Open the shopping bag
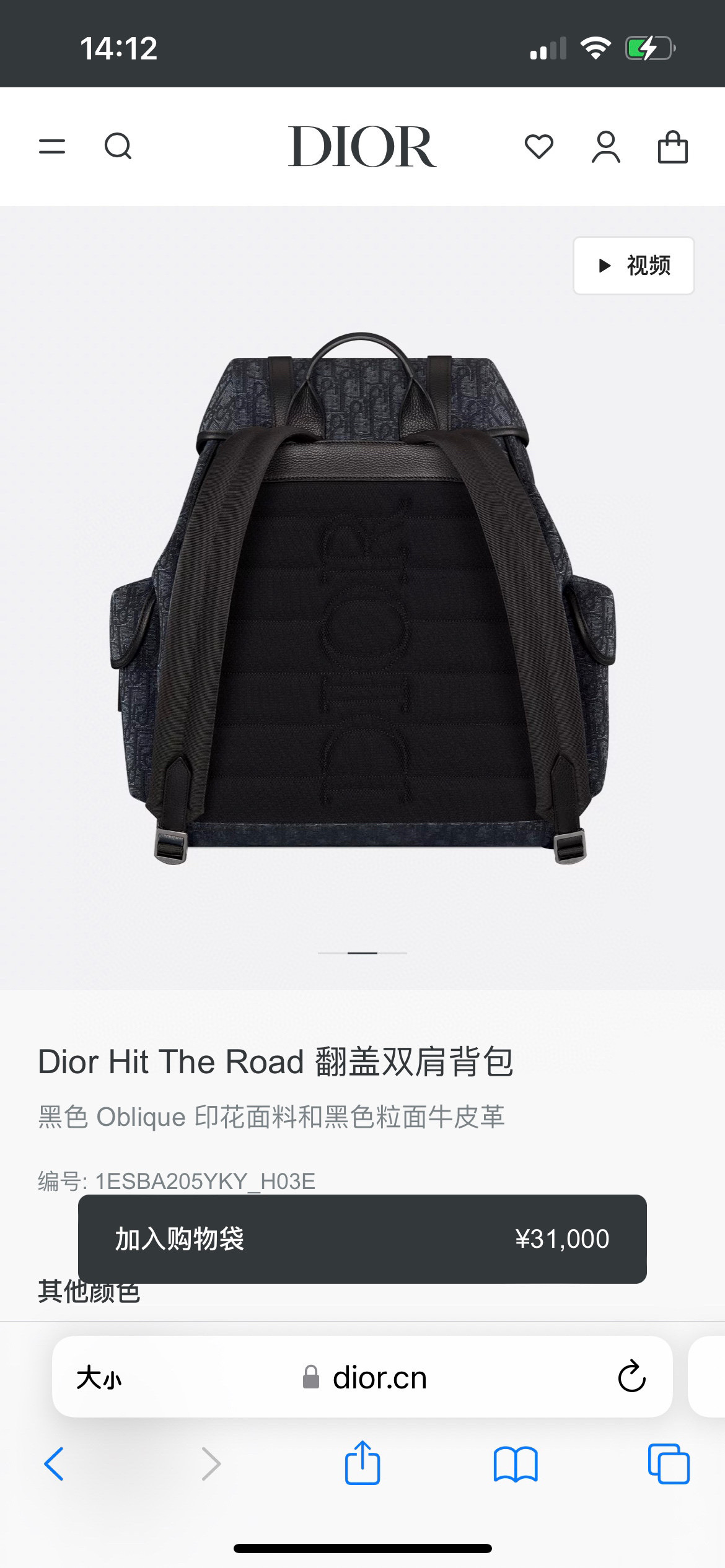725x1568 pixels. tap(672, 147)
